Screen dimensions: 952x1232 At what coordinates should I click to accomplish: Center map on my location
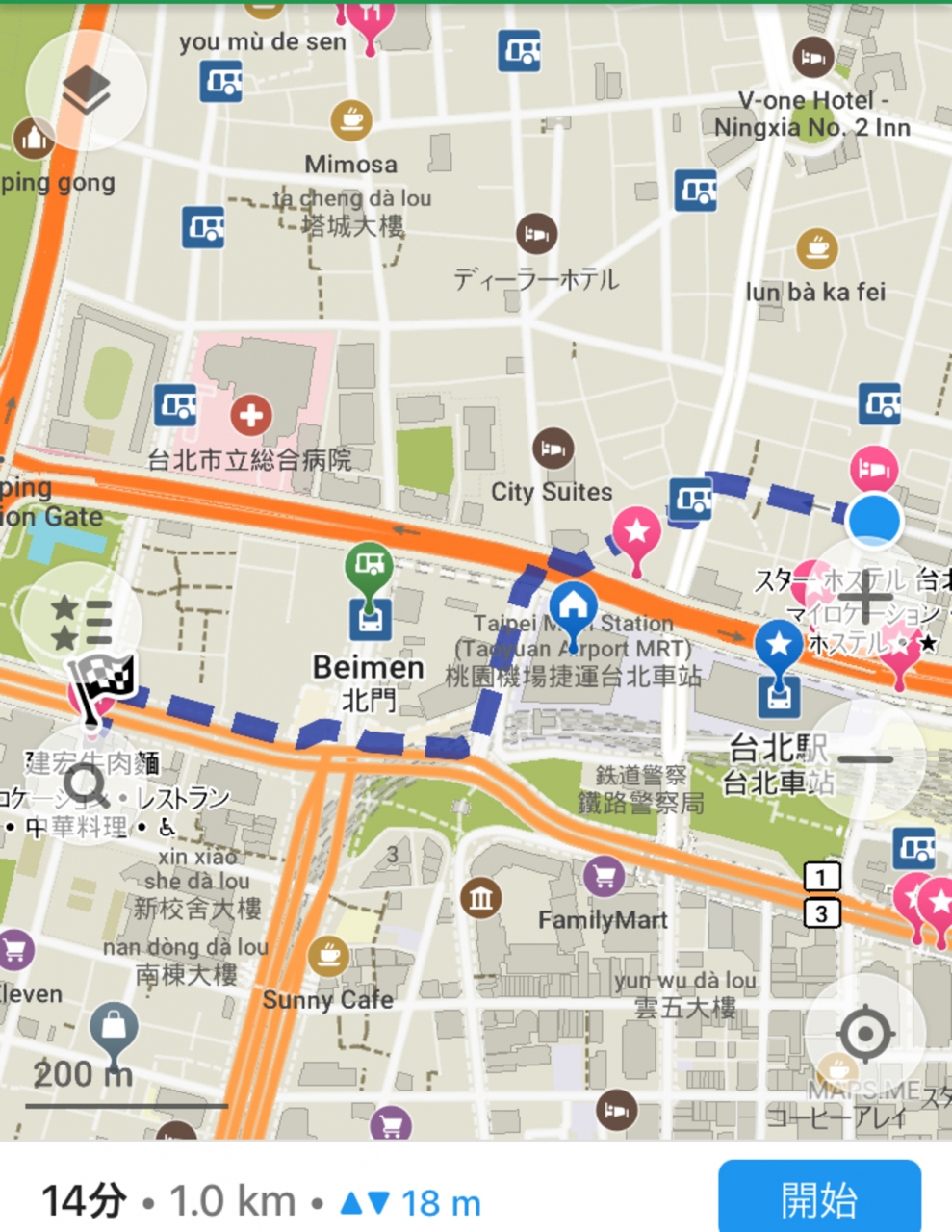pyautogui.click(x=864, y=1035)
